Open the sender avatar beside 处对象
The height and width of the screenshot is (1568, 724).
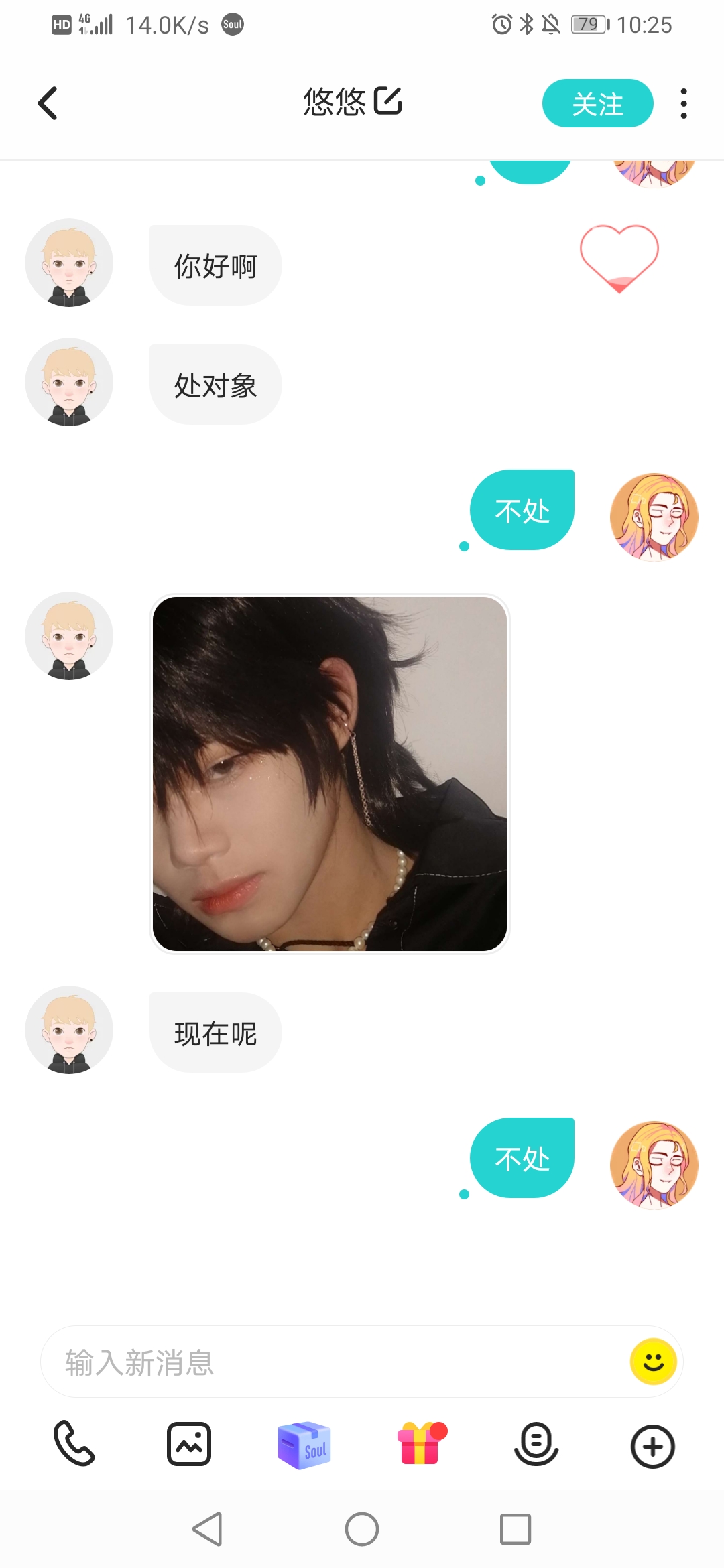tap(69, 382)
